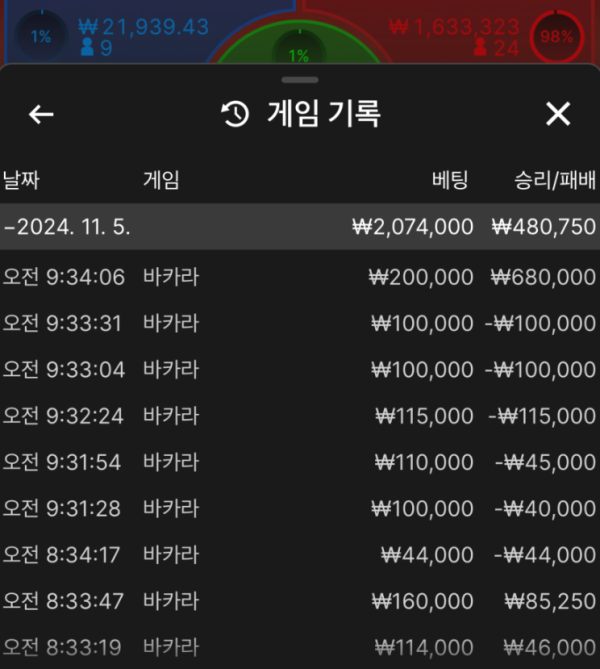Go back from game history
This screenshot has width=600, height=669.
click(x=41, y=115)
